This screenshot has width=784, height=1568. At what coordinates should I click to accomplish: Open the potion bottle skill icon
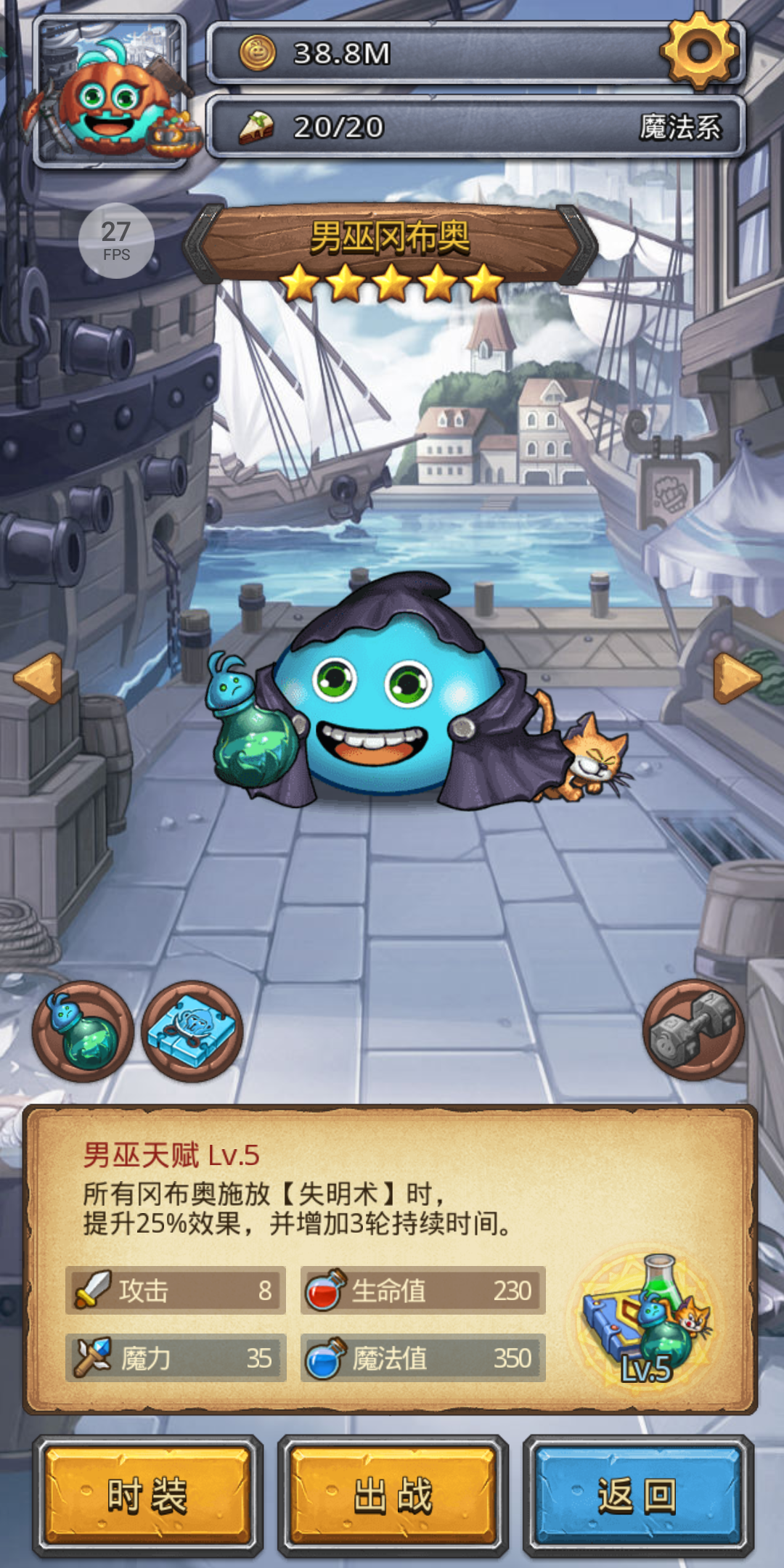pos(83,1031)
